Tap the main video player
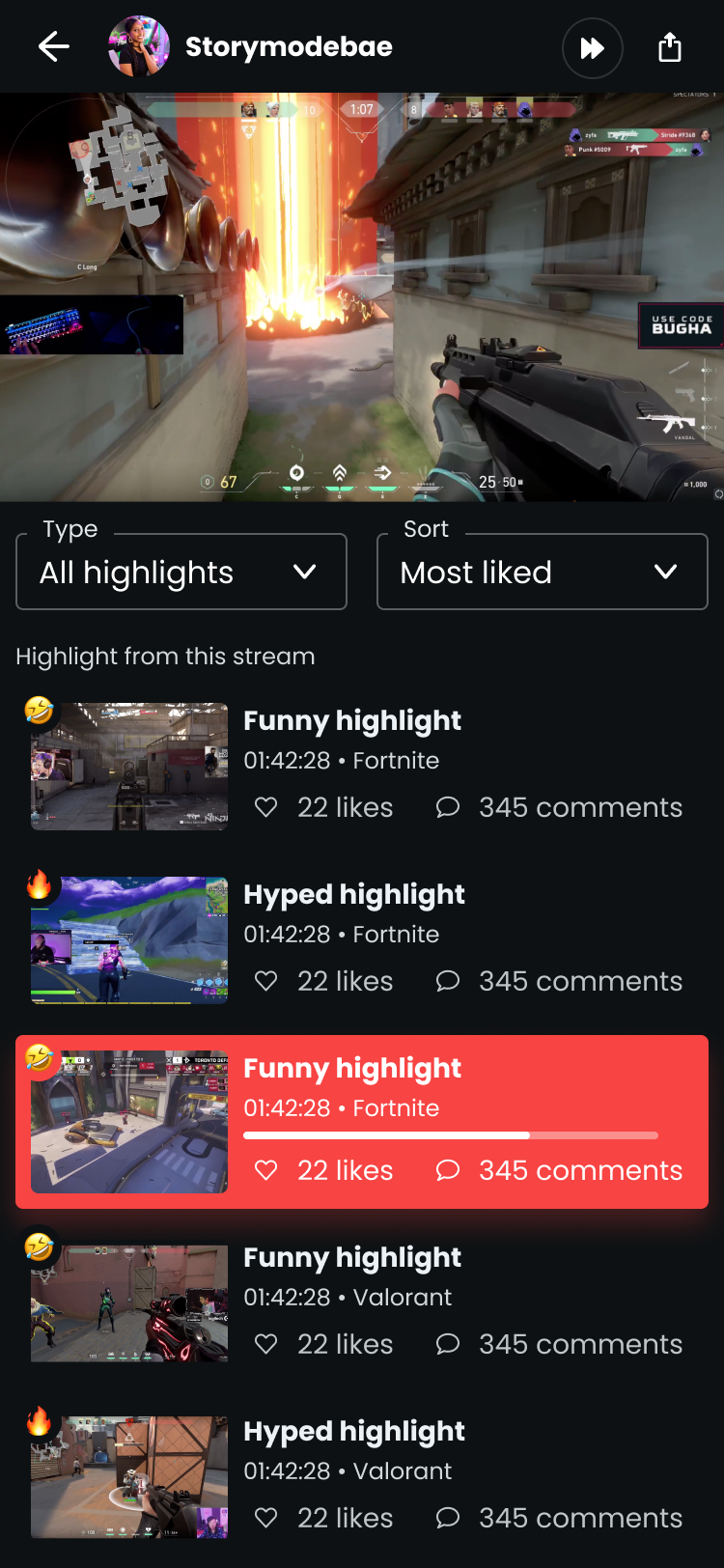The image size is (724, 1568). pyautogui.click(x=362, y=297)
